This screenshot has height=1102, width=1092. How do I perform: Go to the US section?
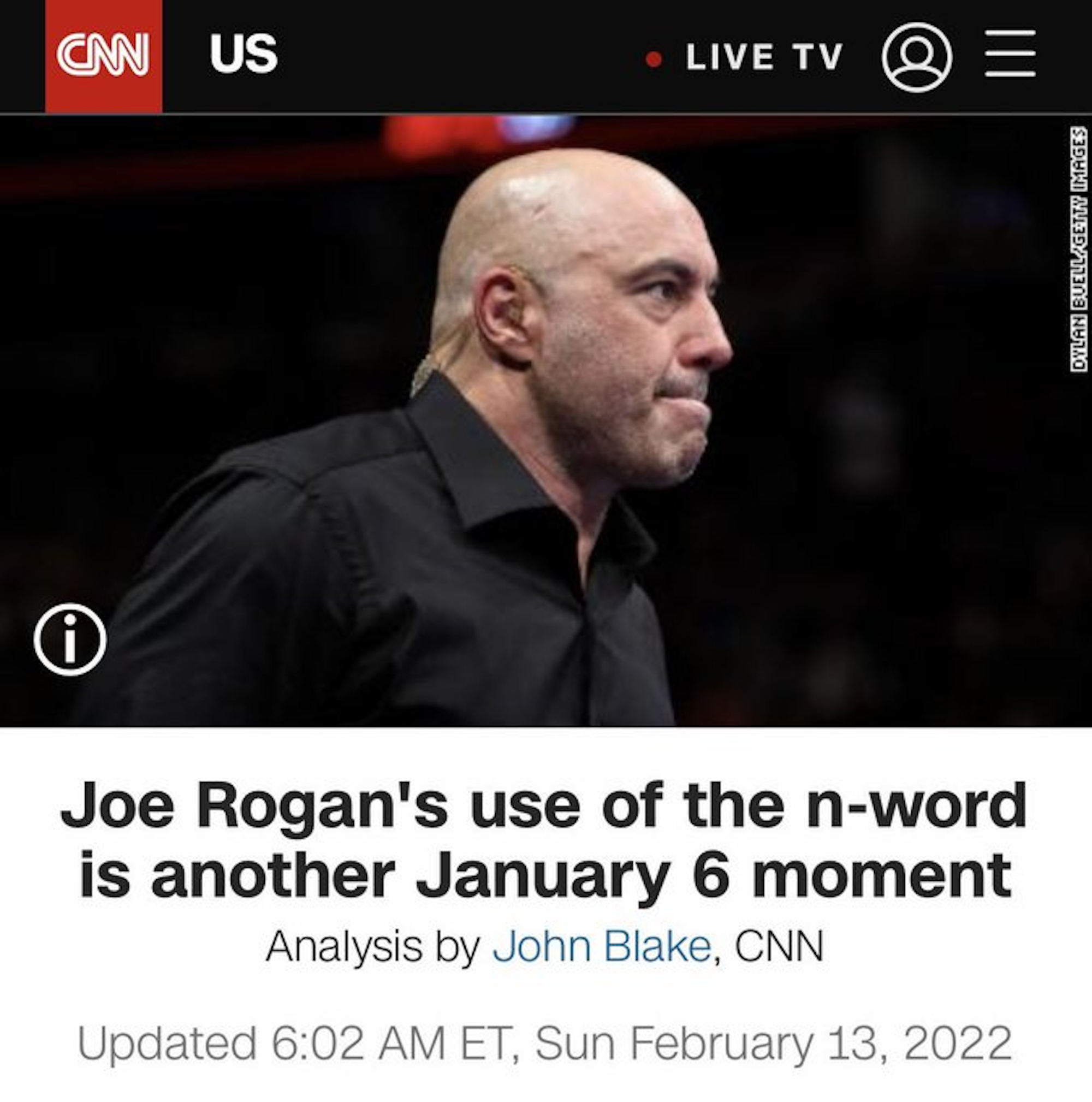244,54
